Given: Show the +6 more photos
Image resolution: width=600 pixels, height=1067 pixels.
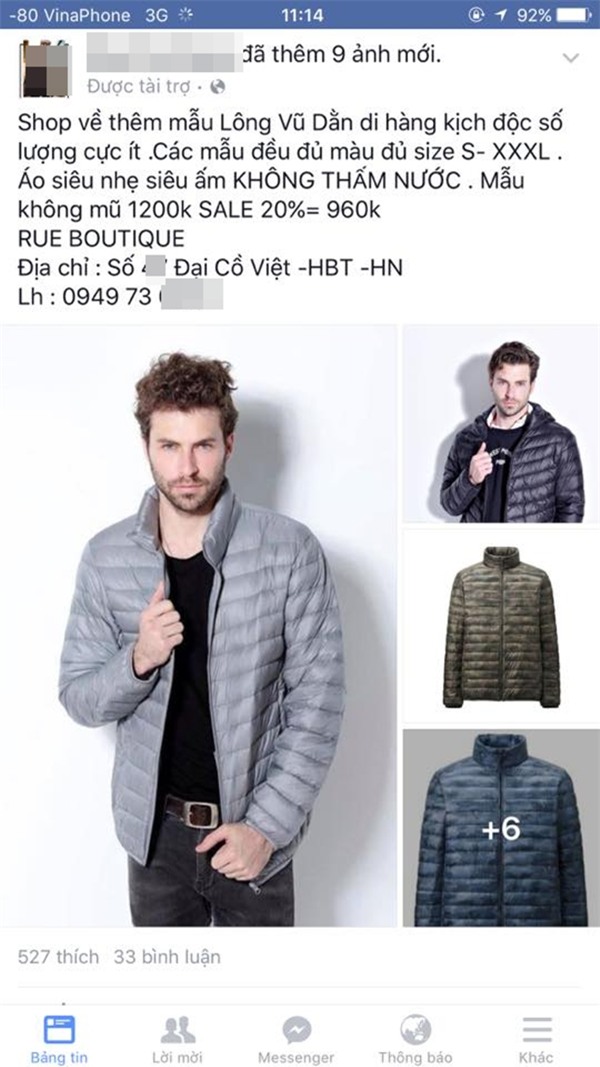Looking at the screenshot, I should (500, 828).
